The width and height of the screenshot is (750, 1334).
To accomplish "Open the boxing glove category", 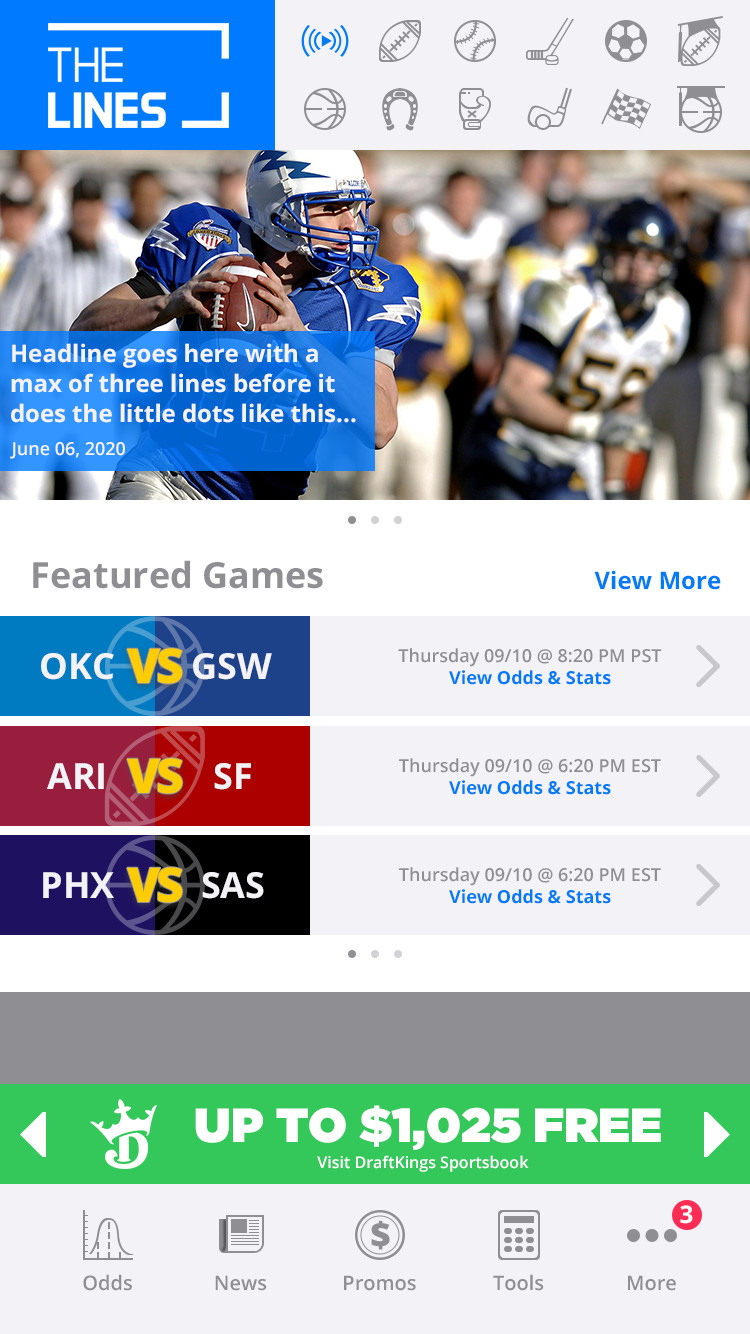I will point(475,109).
